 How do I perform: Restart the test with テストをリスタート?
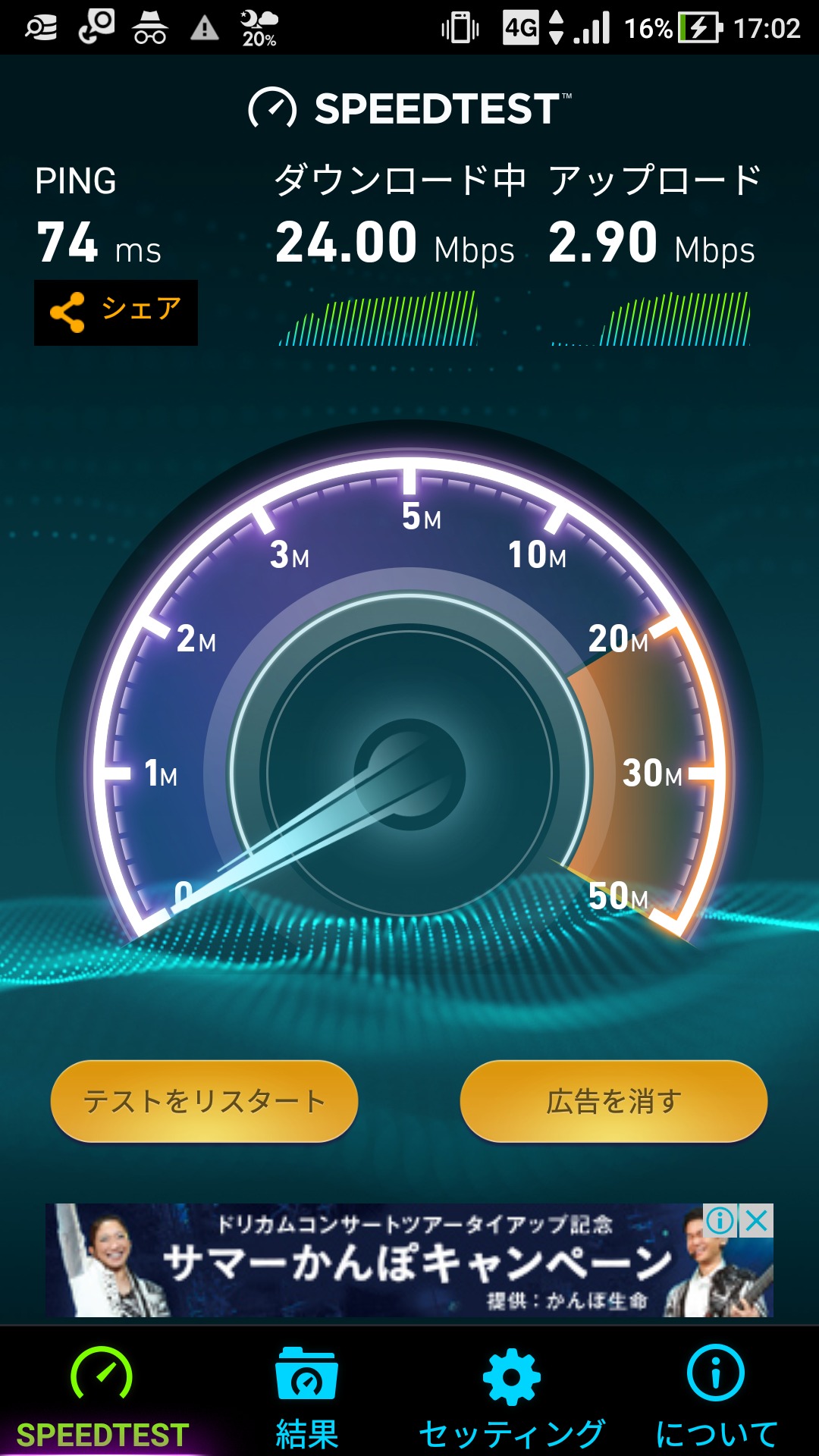[x=204, y=1101]
